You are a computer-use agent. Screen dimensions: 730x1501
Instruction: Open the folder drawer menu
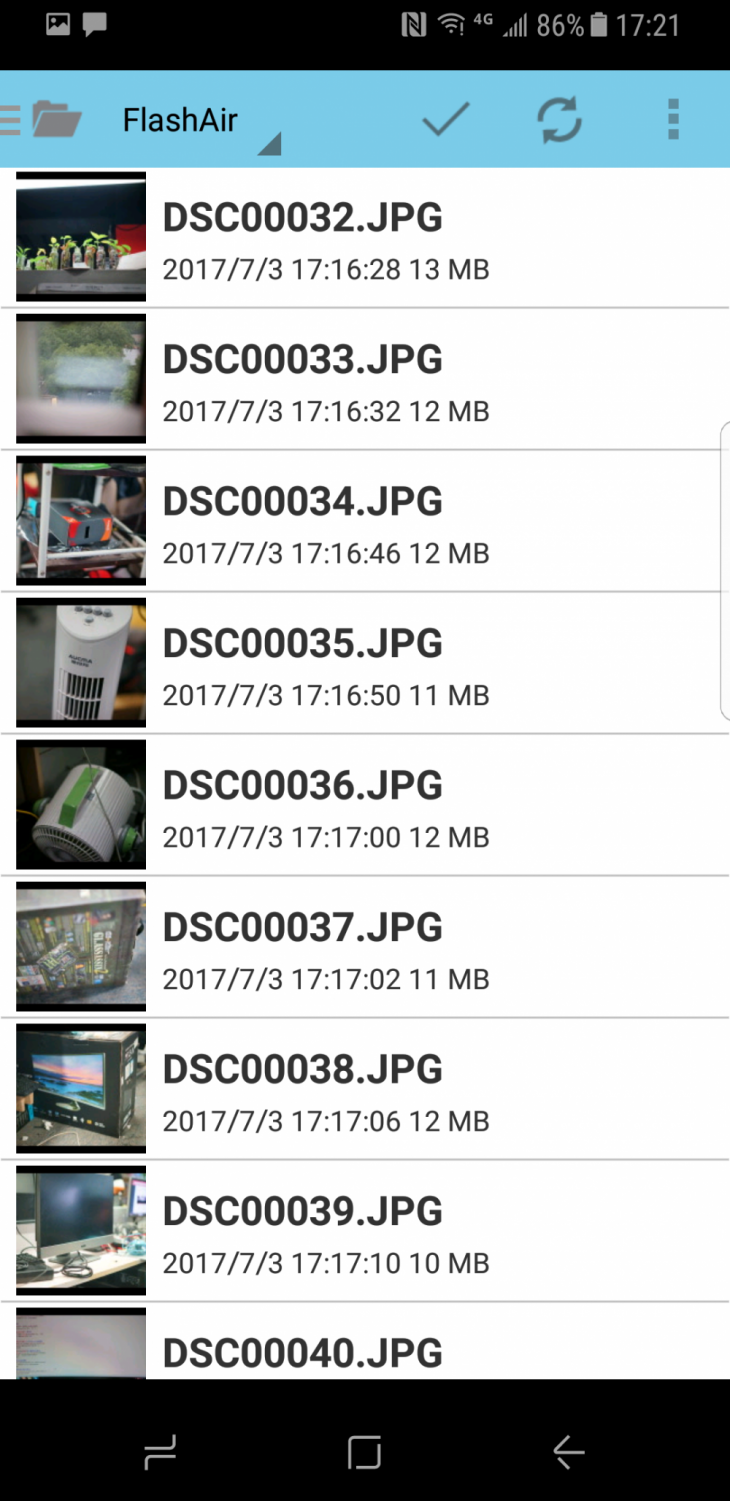pos(42,120)
